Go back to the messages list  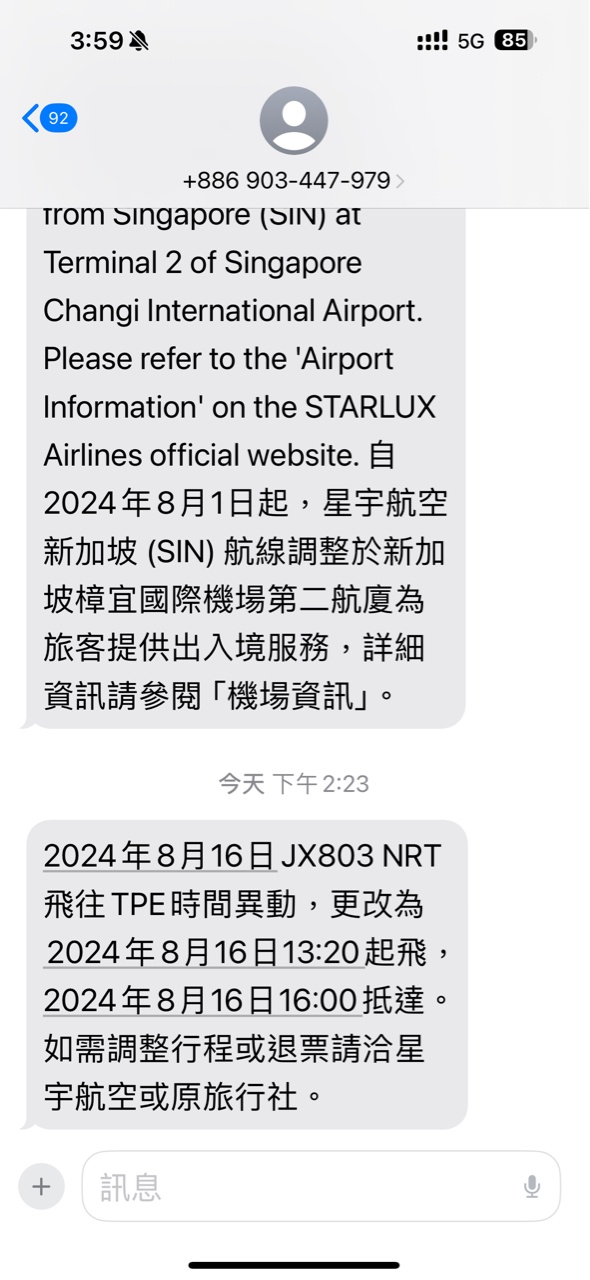tap(49, 118)
